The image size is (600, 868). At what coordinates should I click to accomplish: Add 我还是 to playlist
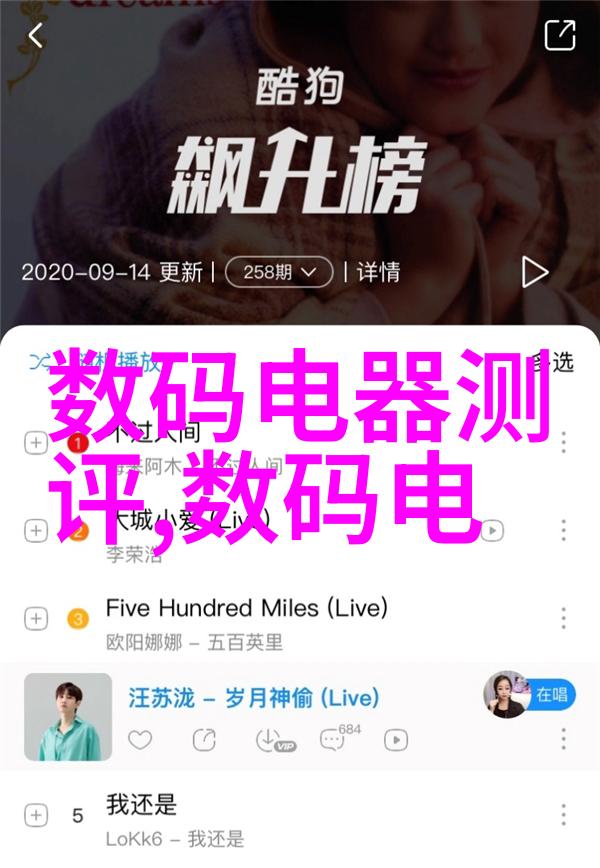pyautogui.click(x=36, y=817)
